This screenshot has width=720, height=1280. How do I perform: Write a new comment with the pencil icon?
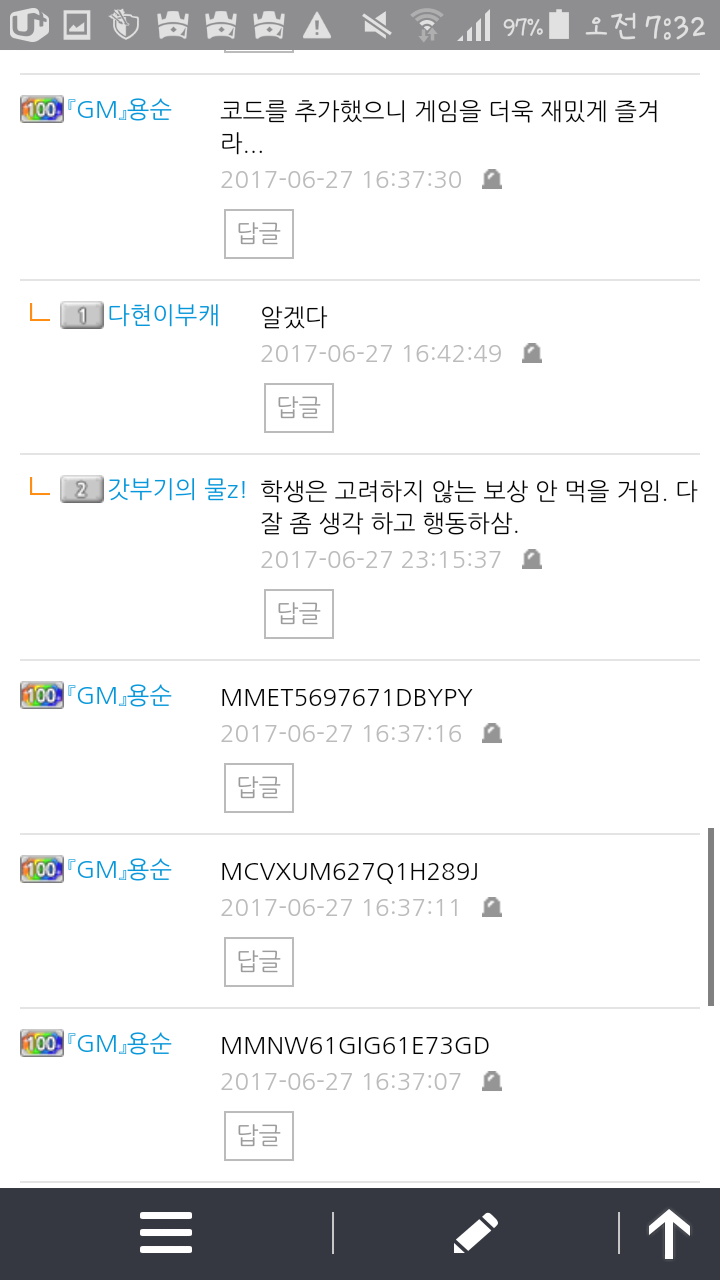click(476, 1233)
